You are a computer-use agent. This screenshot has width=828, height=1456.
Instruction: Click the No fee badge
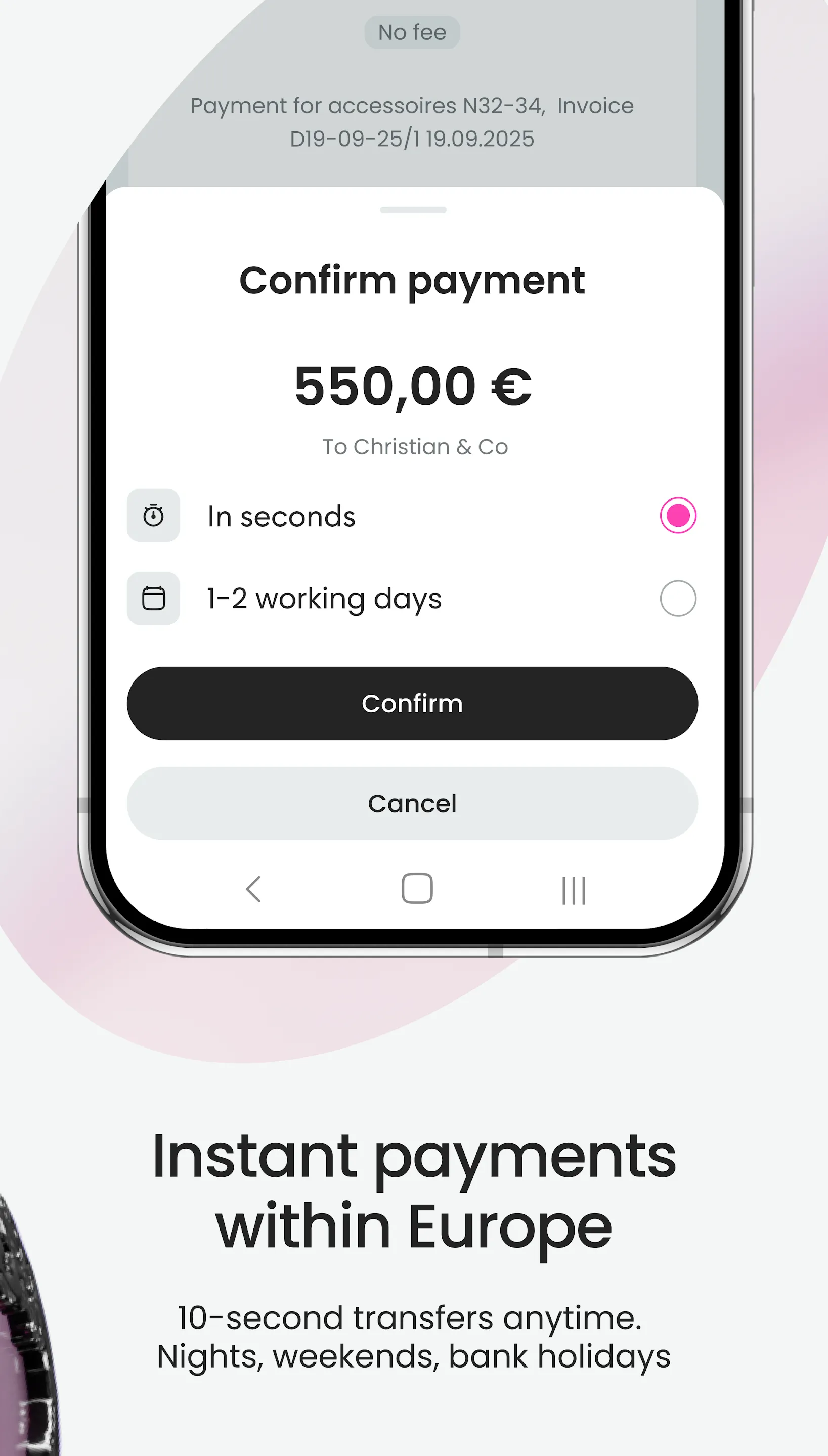tap(411, 32)
